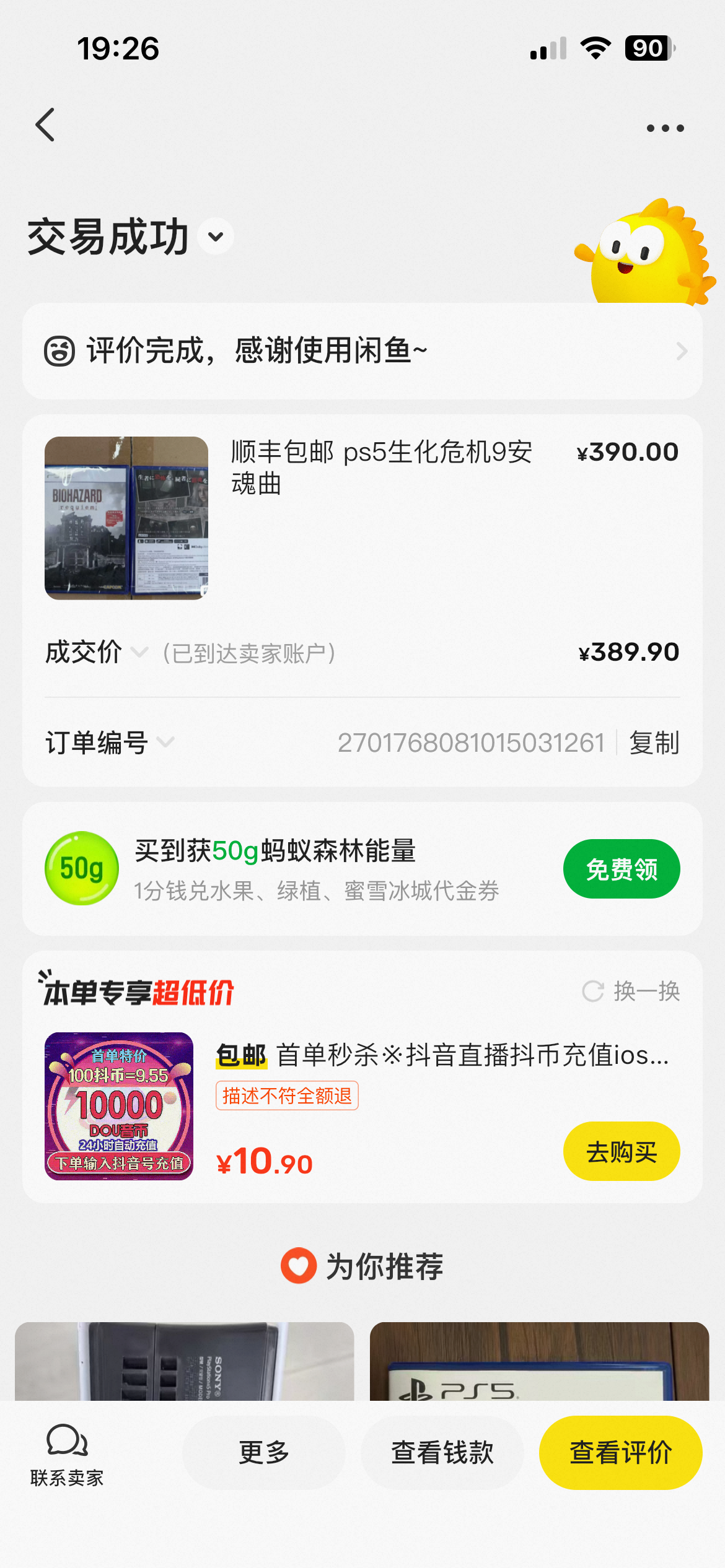View the review with 查看评价
The width and height of the screenshot is (725, 1568).
point(620,1452)
